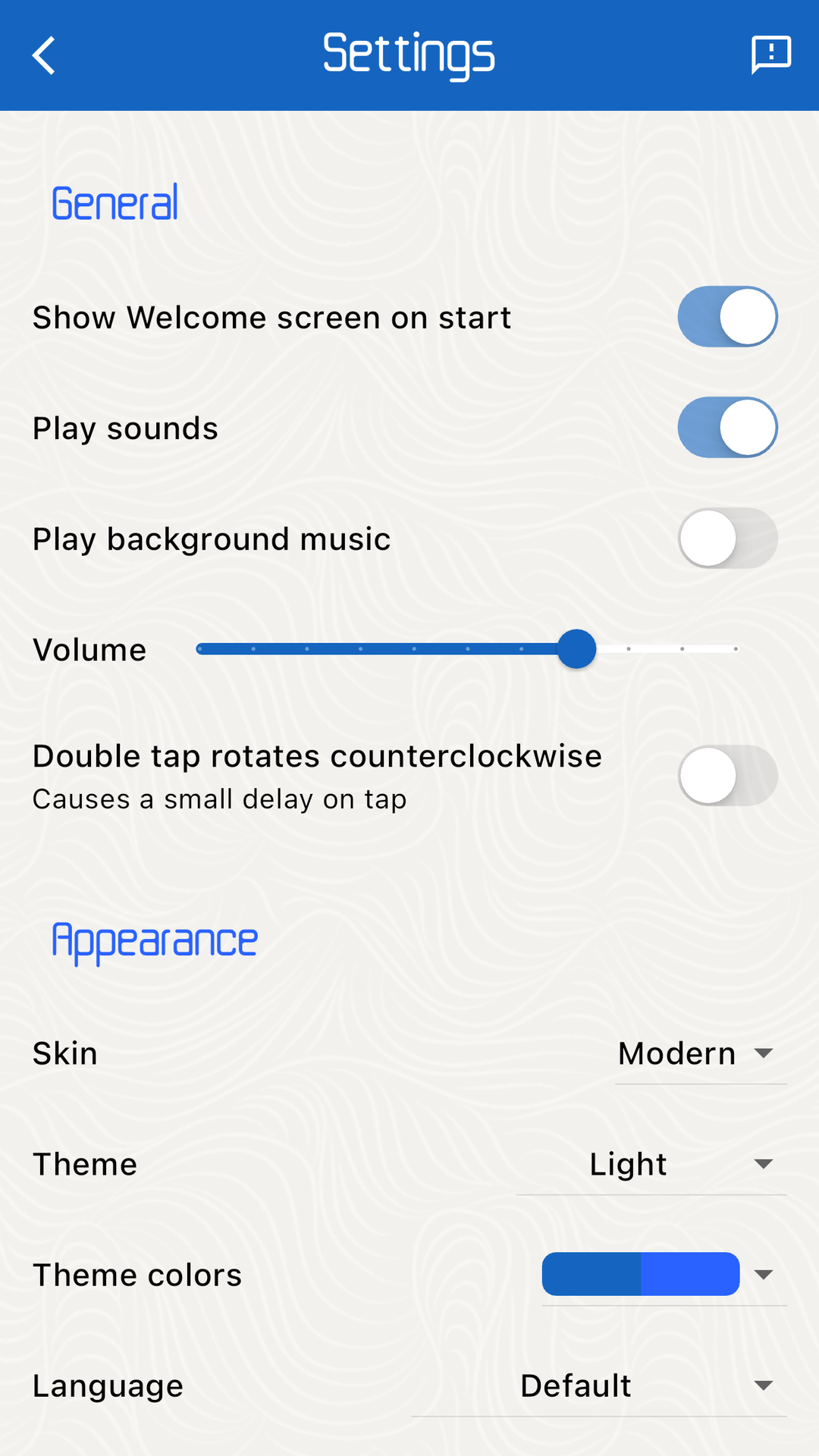Tap the Volume slider handle
The width and height of the screenshot is (819, 1456).
tap(576, 649)
